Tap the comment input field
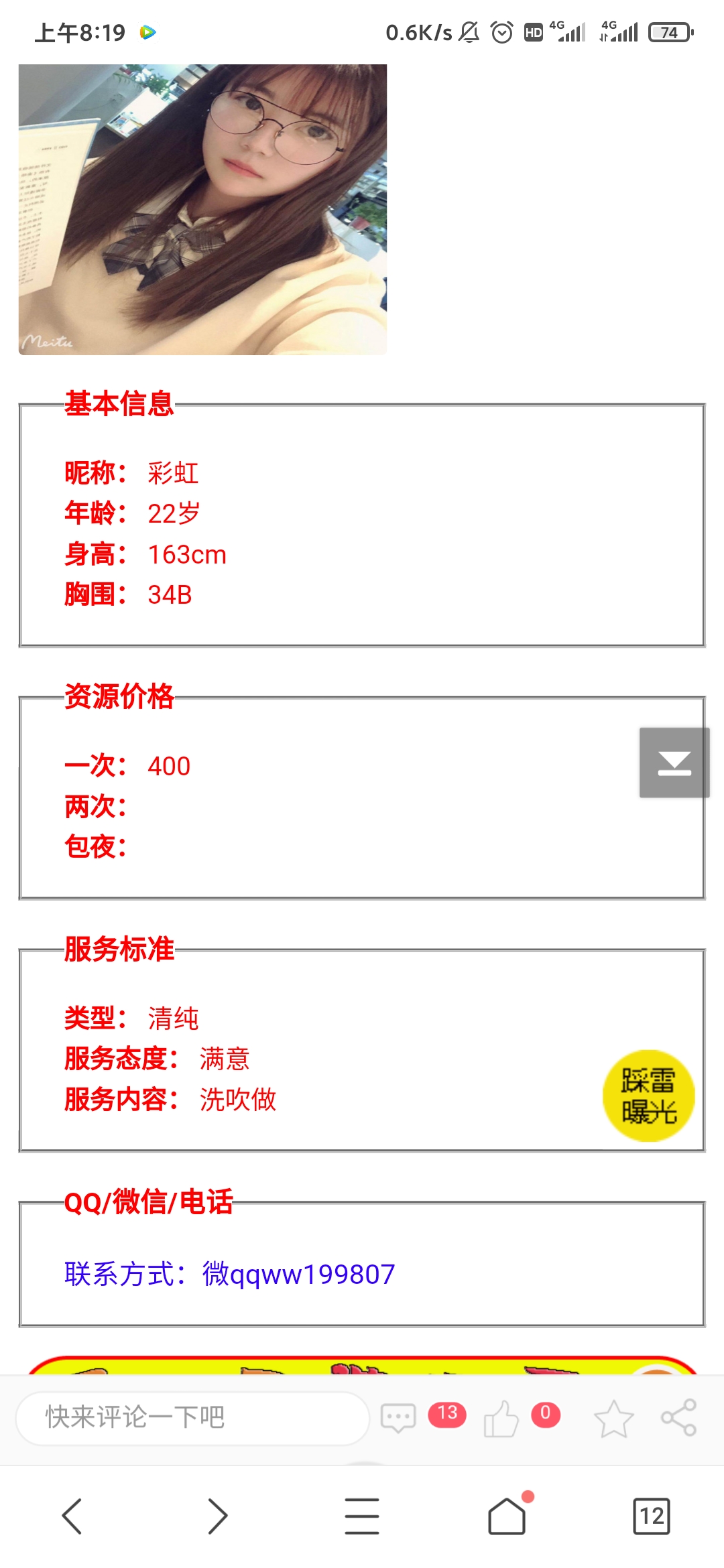The image size is (724, 1568). pos(192,1418)
